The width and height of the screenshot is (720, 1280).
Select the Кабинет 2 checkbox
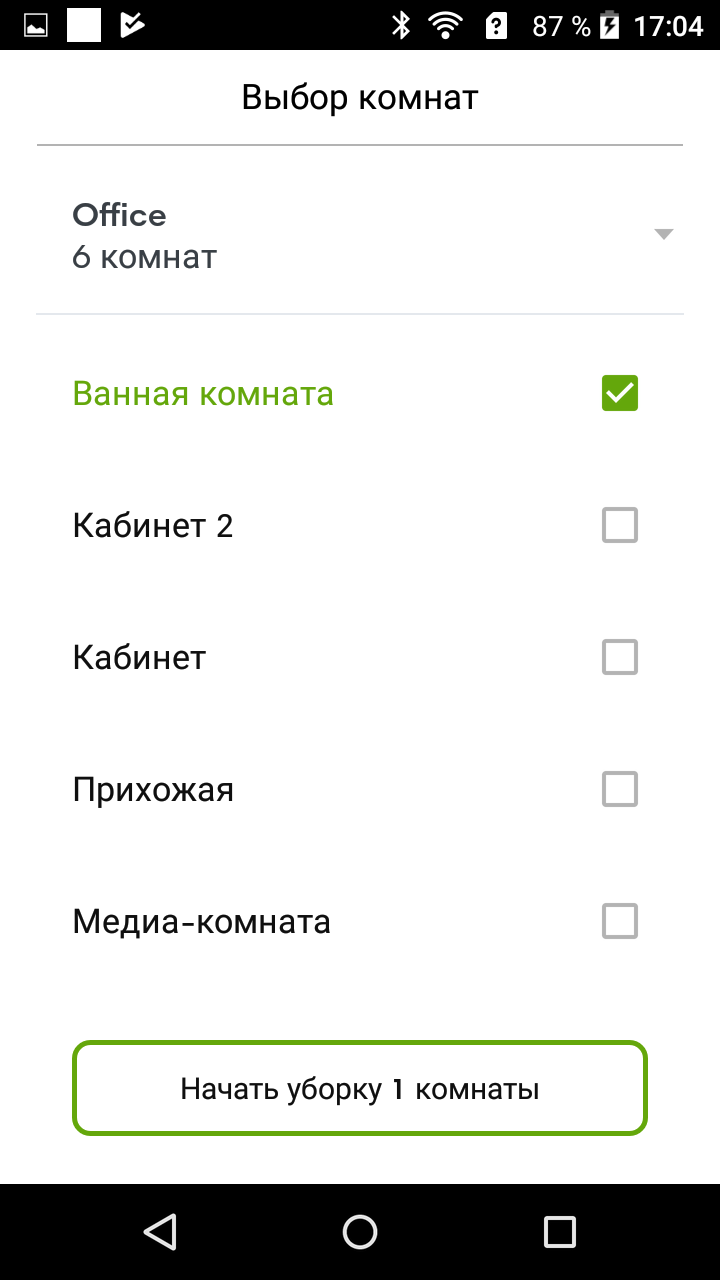click(x=619, y=525)
